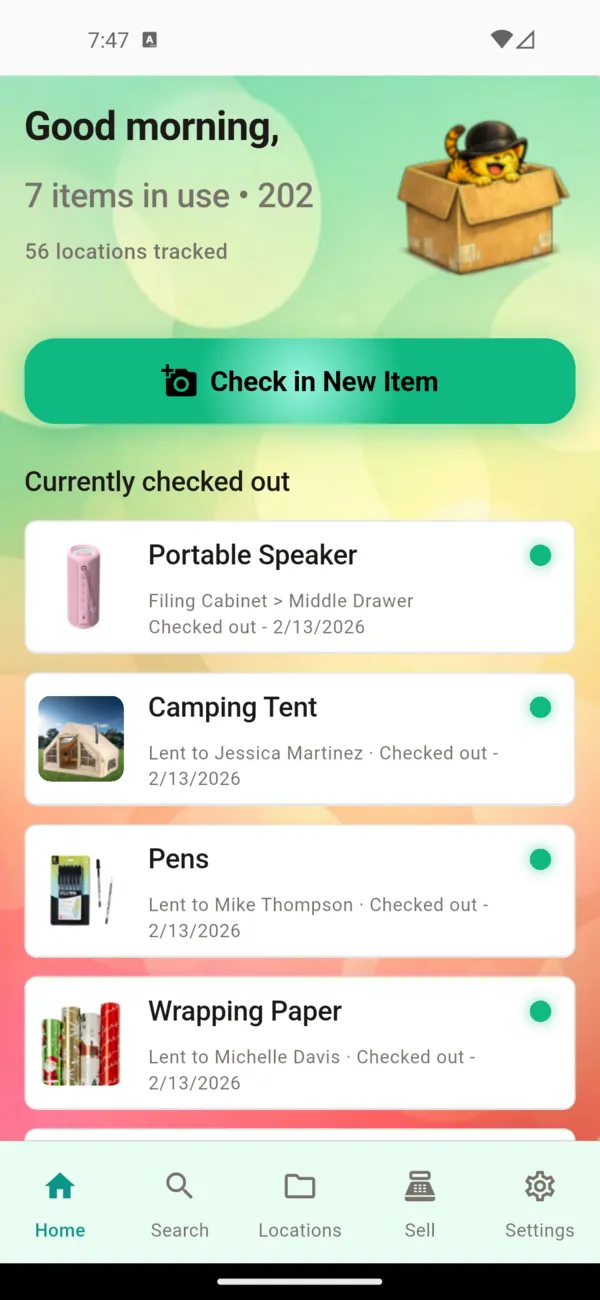The height and width of the screenshot is (1300, 600).
Task: Open the Settings tab
Action: [x=539, y=1204]
